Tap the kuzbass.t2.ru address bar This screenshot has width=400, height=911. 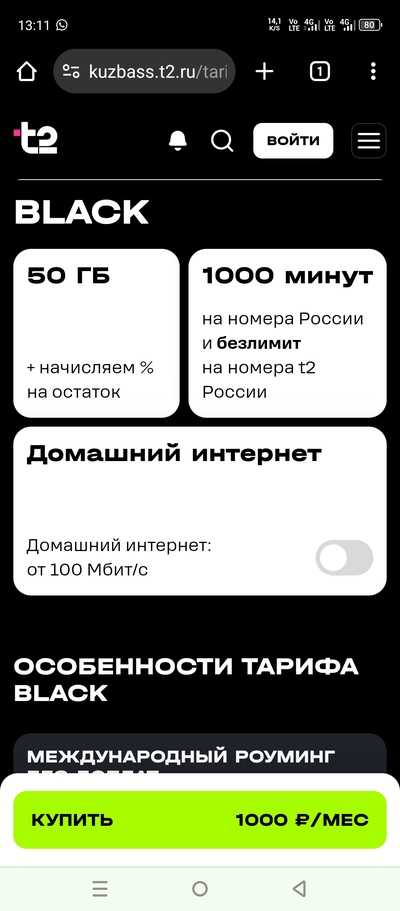pos(144,71)
